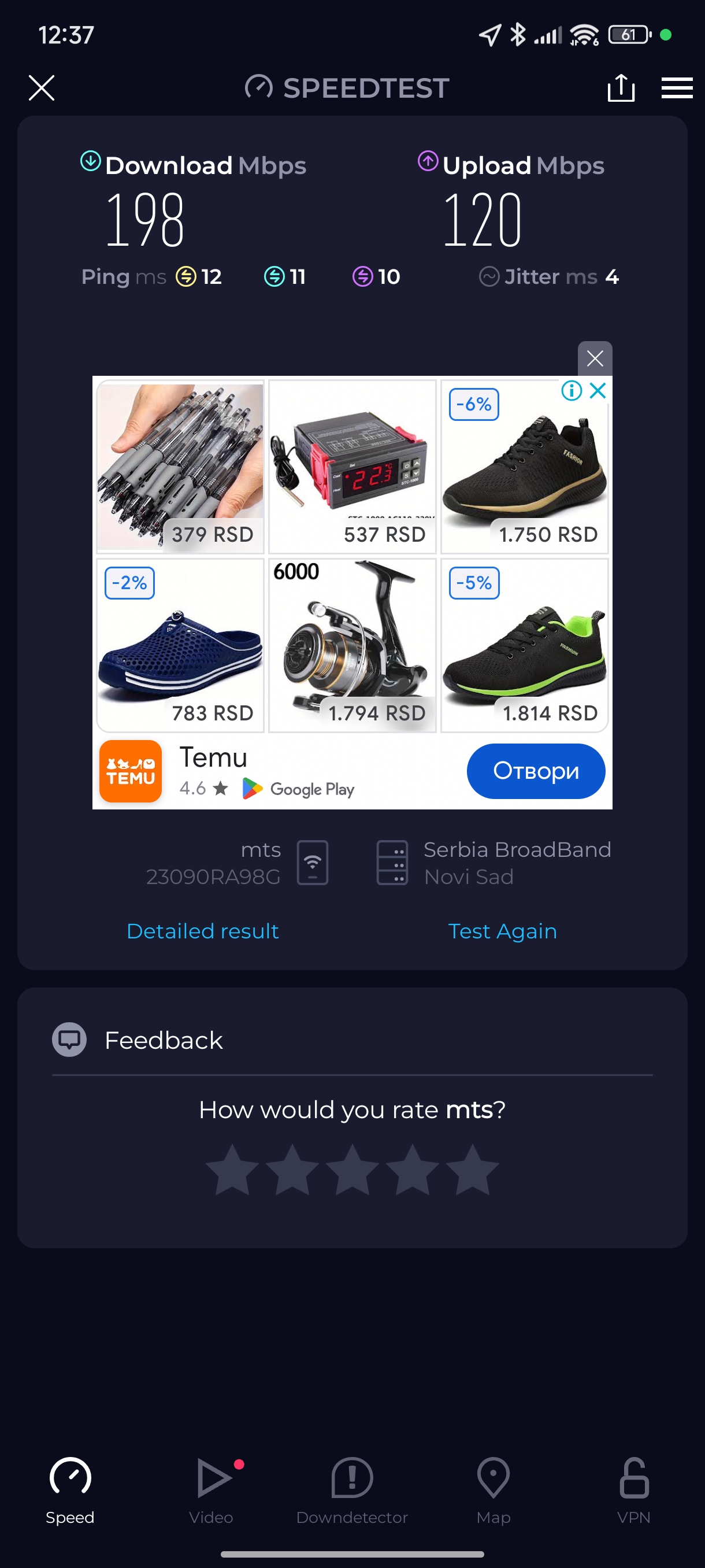This screenshot has height=1568, width=705.
Task: Close the speed test results
Action: tap(42, 88)
